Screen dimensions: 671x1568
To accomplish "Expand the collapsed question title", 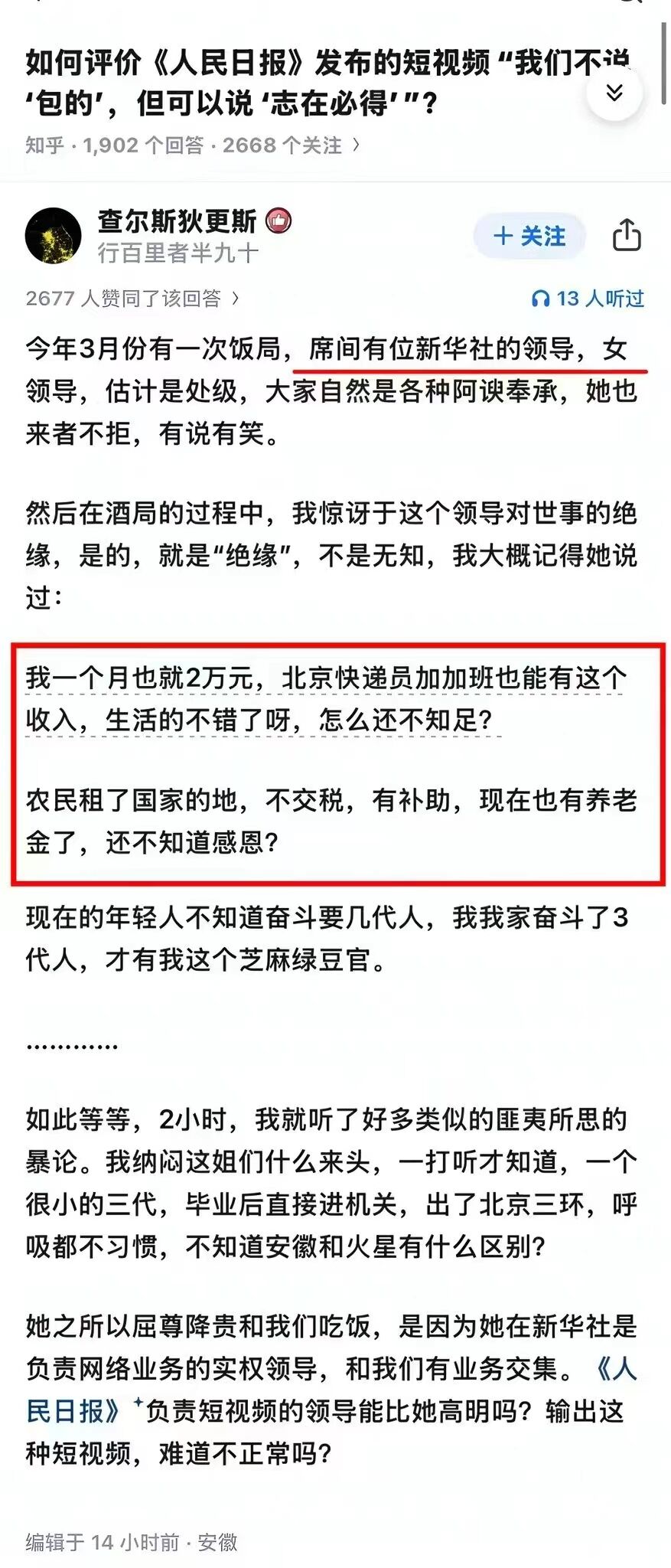I will pos(614,93).
